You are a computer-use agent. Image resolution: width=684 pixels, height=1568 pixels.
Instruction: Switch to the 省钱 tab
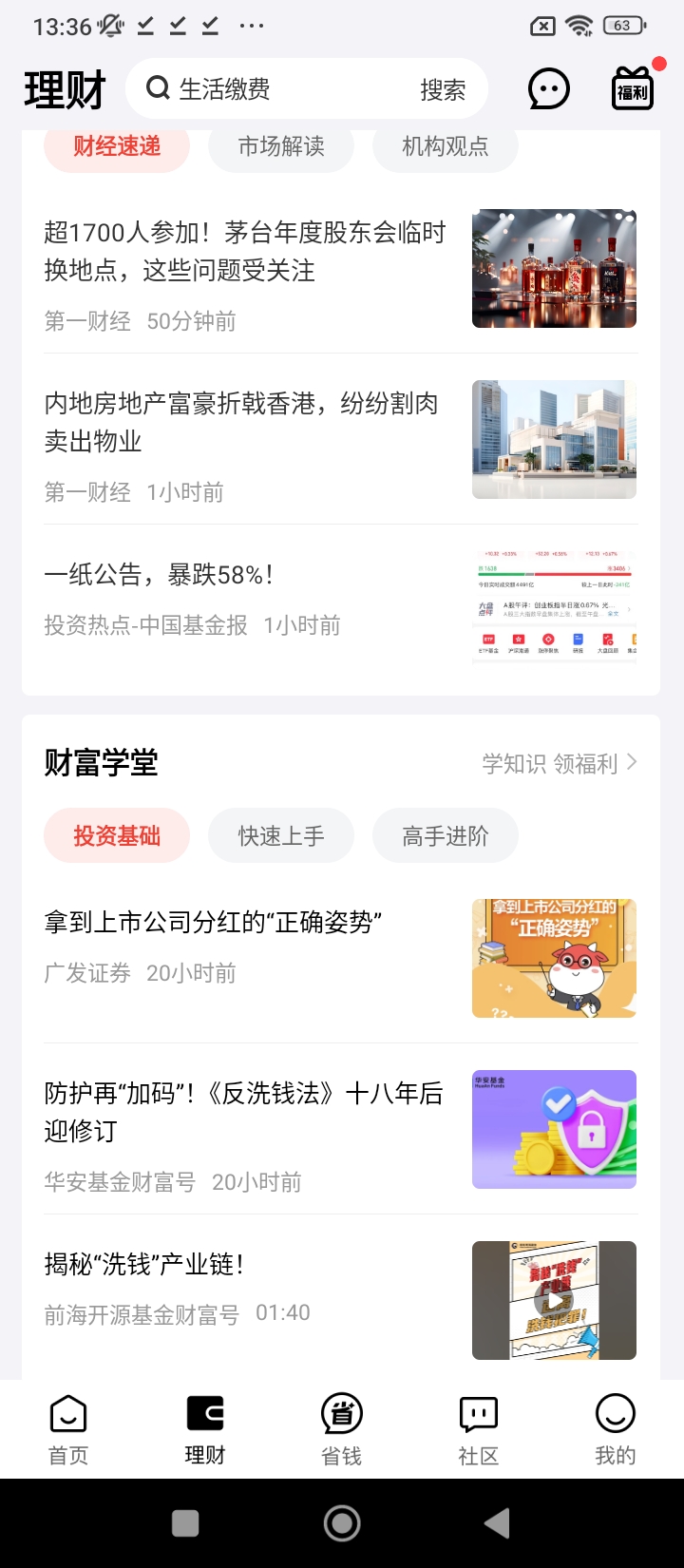pos(342,1429)
